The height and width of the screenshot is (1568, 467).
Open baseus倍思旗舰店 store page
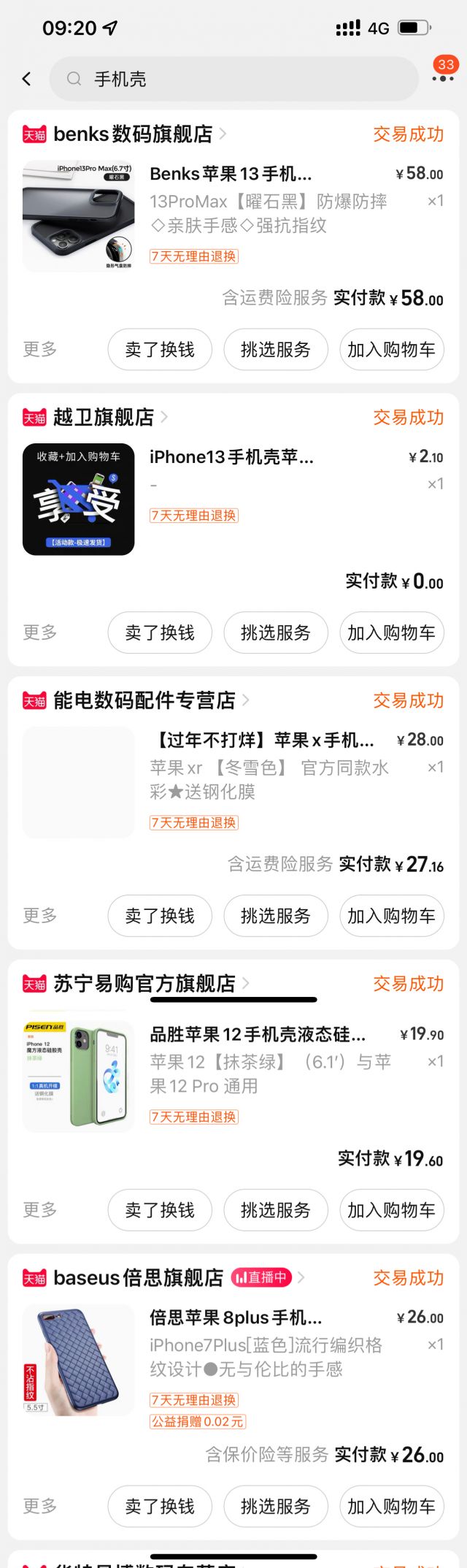139,1278
